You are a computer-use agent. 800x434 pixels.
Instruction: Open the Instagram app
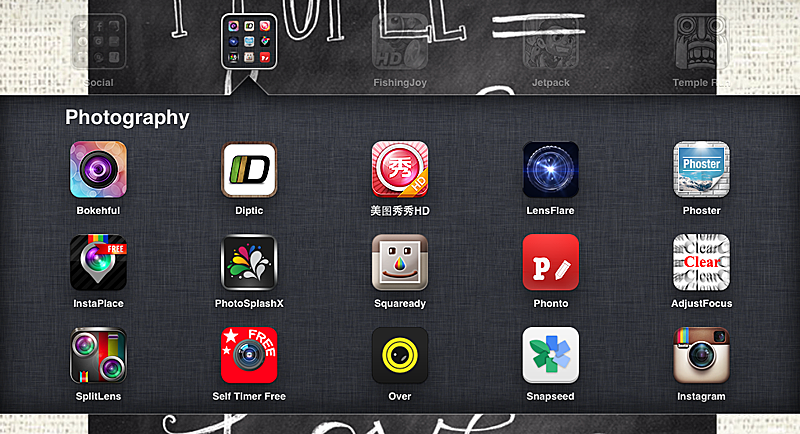click(x=701, y=355)
